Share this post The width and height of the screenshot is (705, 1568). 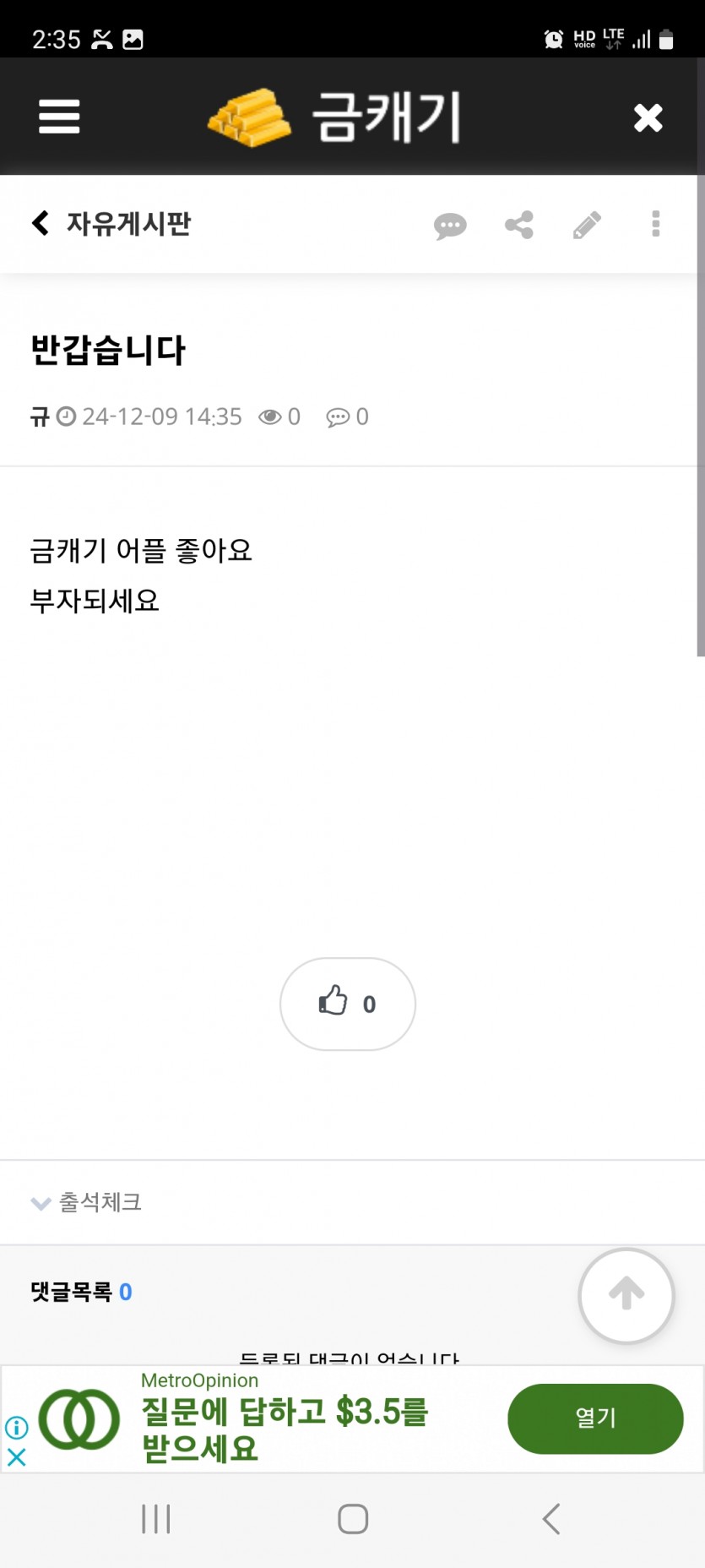click(519, 225)
